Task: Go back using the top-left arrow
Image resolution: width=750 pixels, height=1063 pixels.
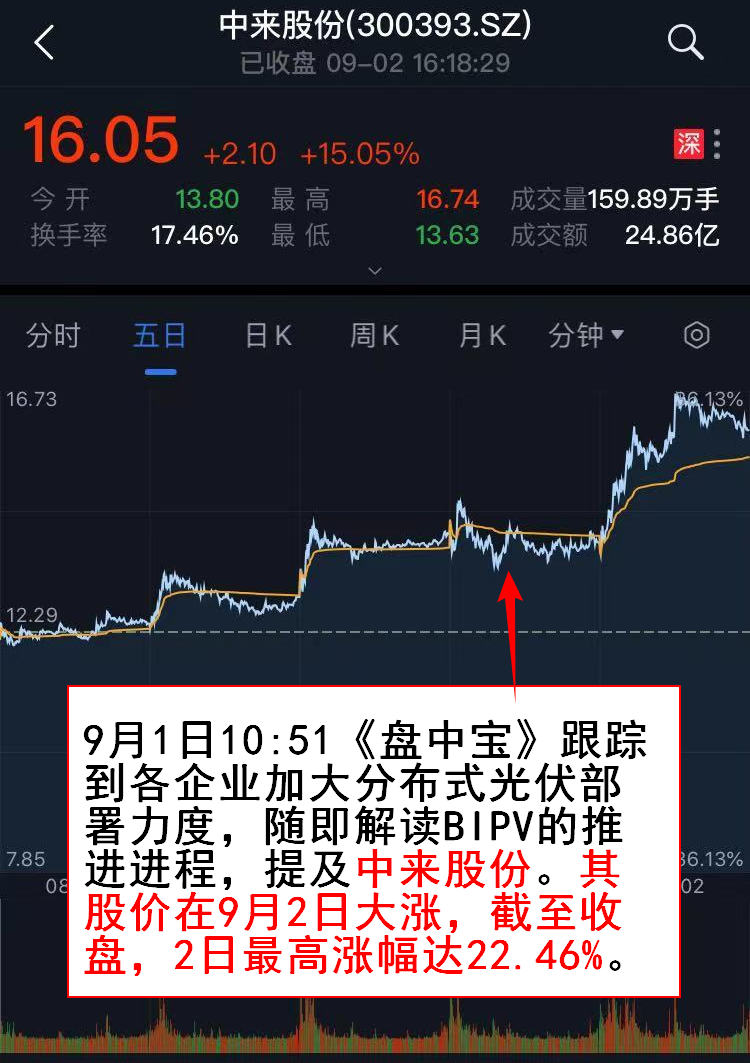Action: point(44,44)
